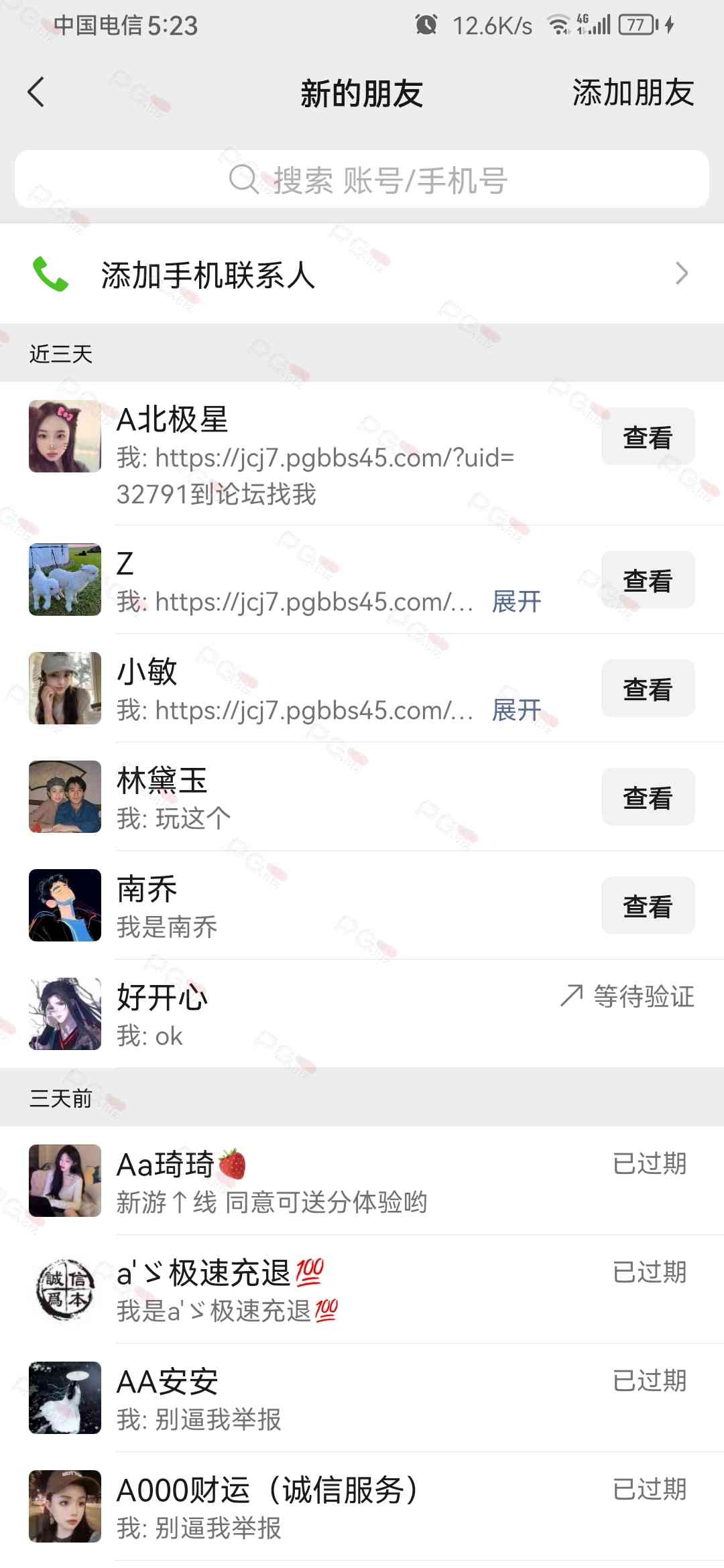The image size is (724, 1568).
Task: Open the 好开心 friend request row
Action: tap(335, 1015)
